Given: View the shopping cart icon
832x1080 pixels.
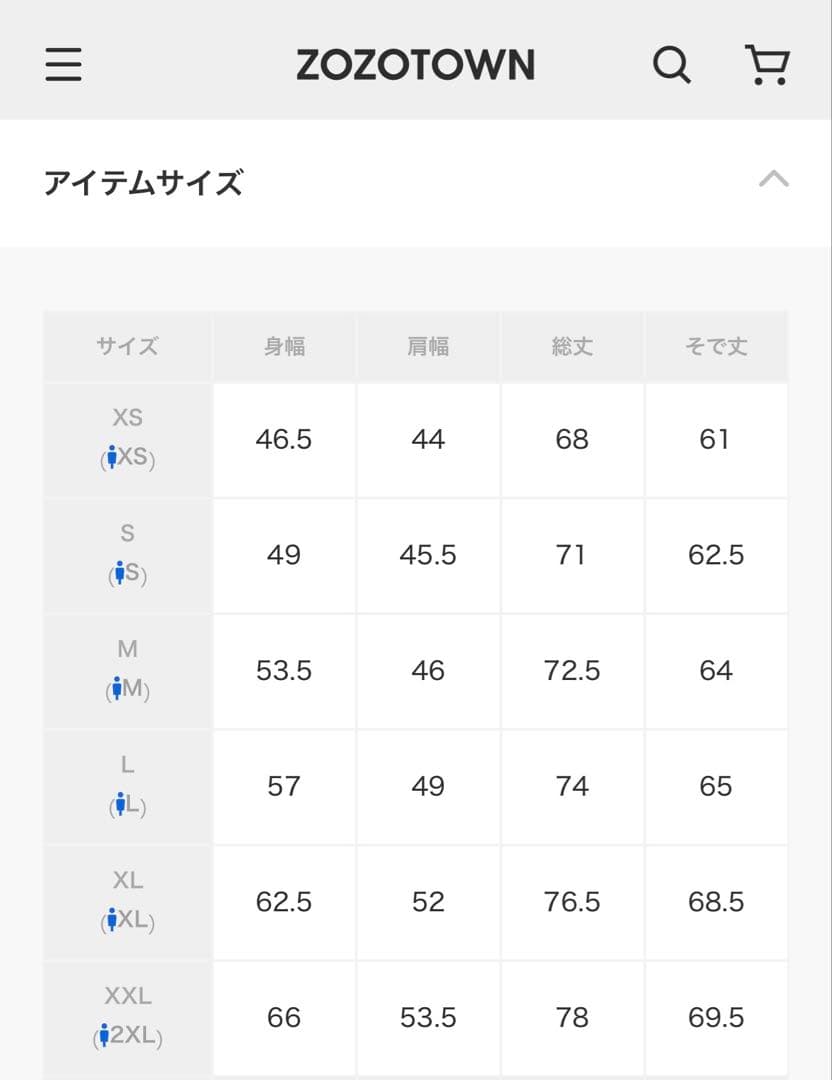Looking at the screenshot, I should click(765, 64).
